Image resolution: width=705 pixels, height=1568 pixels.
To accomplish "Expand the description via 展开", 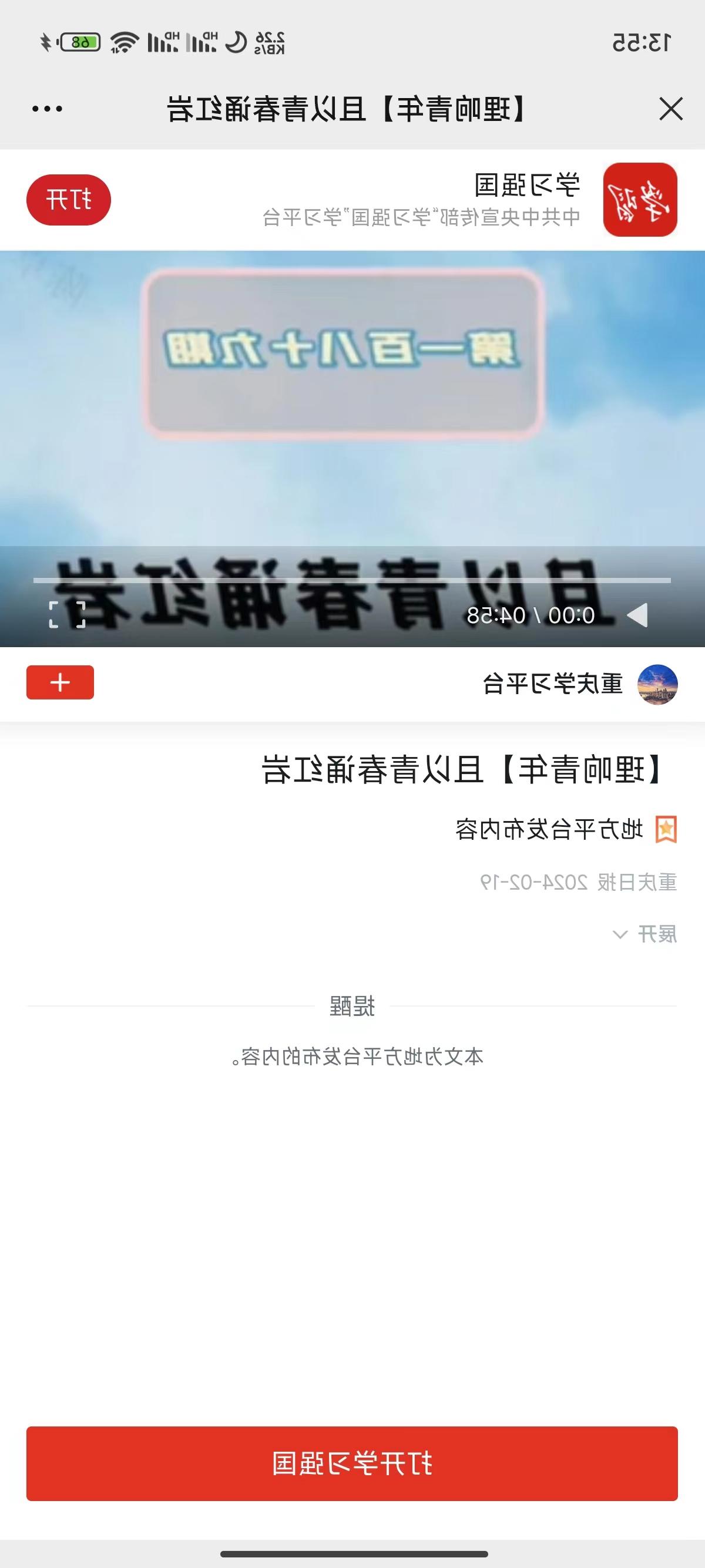I will tap(644, 934).
